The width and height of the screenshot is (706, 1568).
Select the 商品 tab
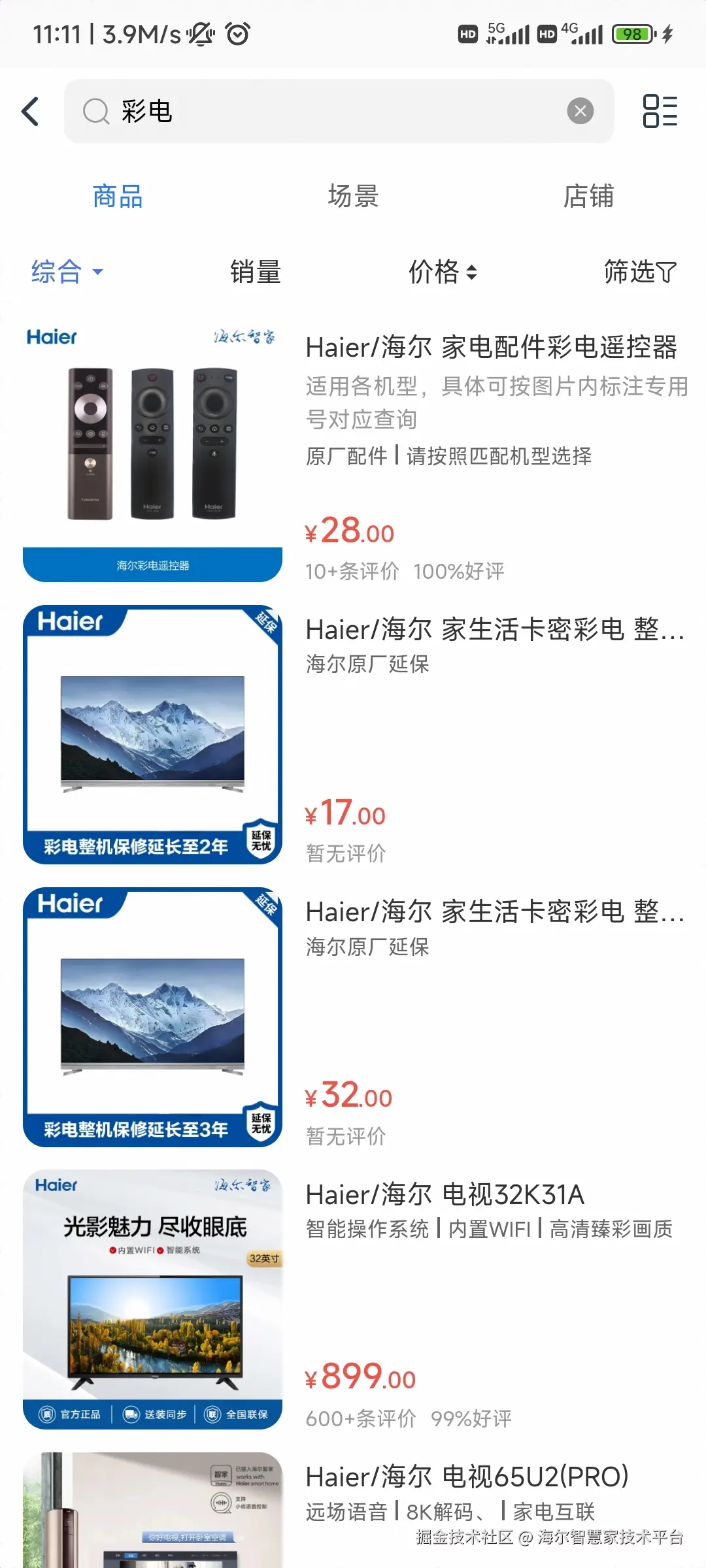click(118, 196)
